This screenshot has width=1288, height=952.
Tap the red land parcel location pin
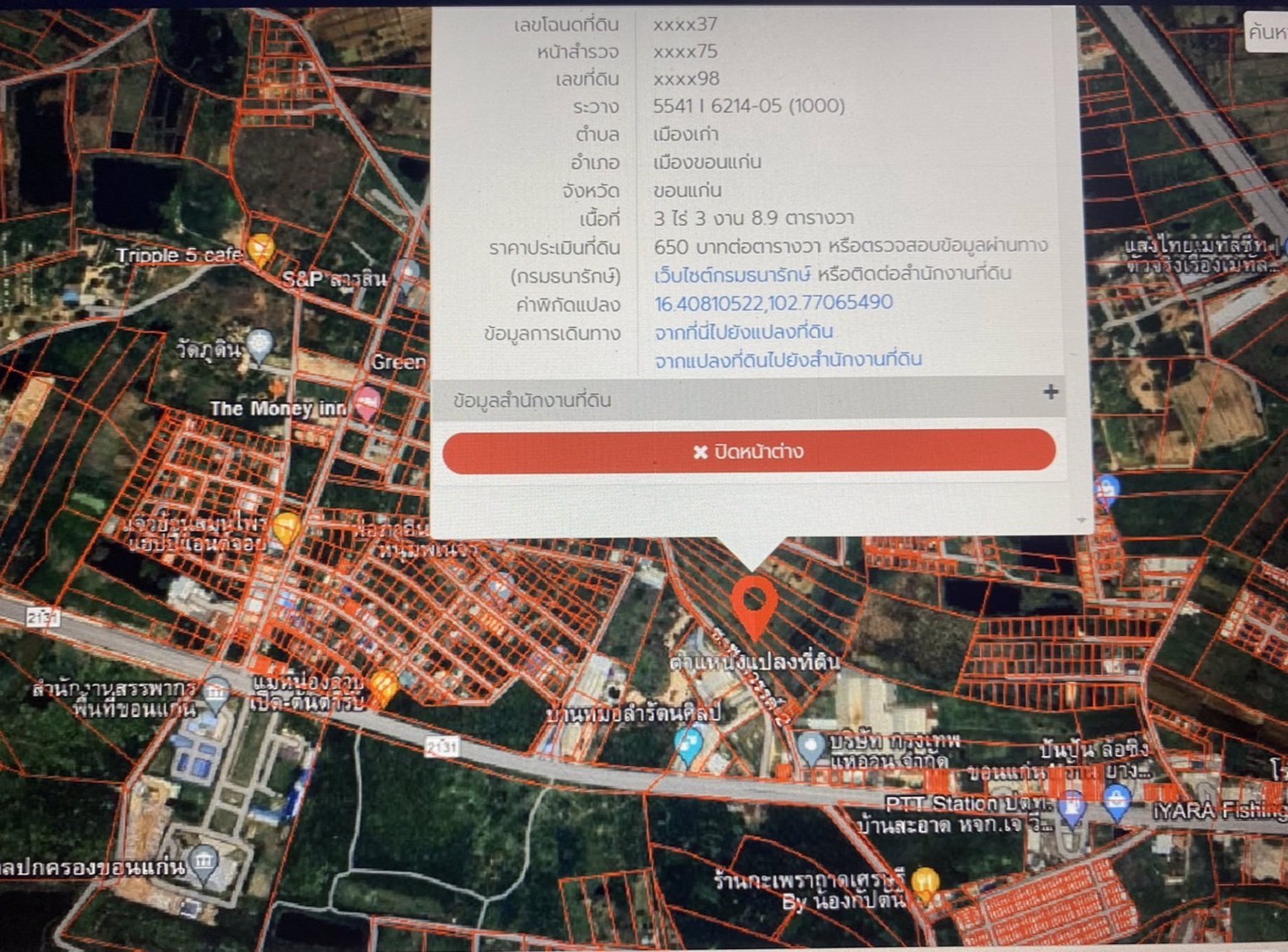point(754,602)
